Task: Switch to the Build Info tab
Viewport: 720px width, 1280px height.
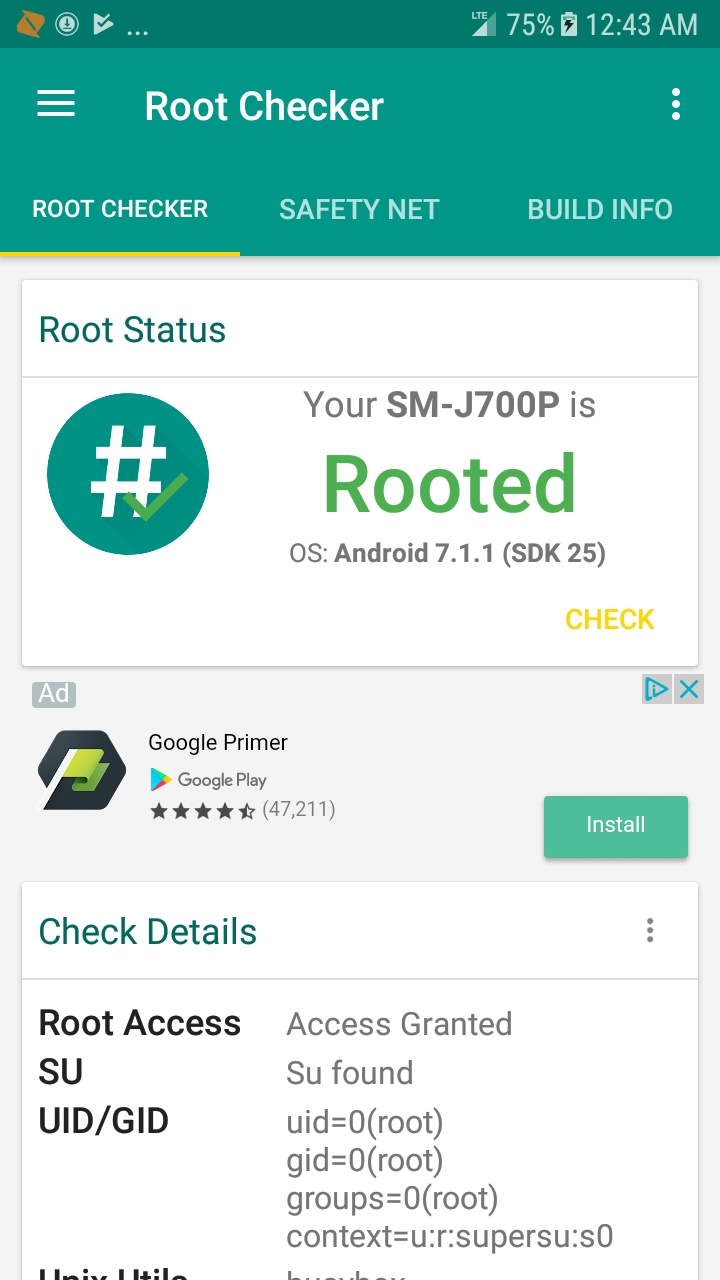Action: coord(600,209)
